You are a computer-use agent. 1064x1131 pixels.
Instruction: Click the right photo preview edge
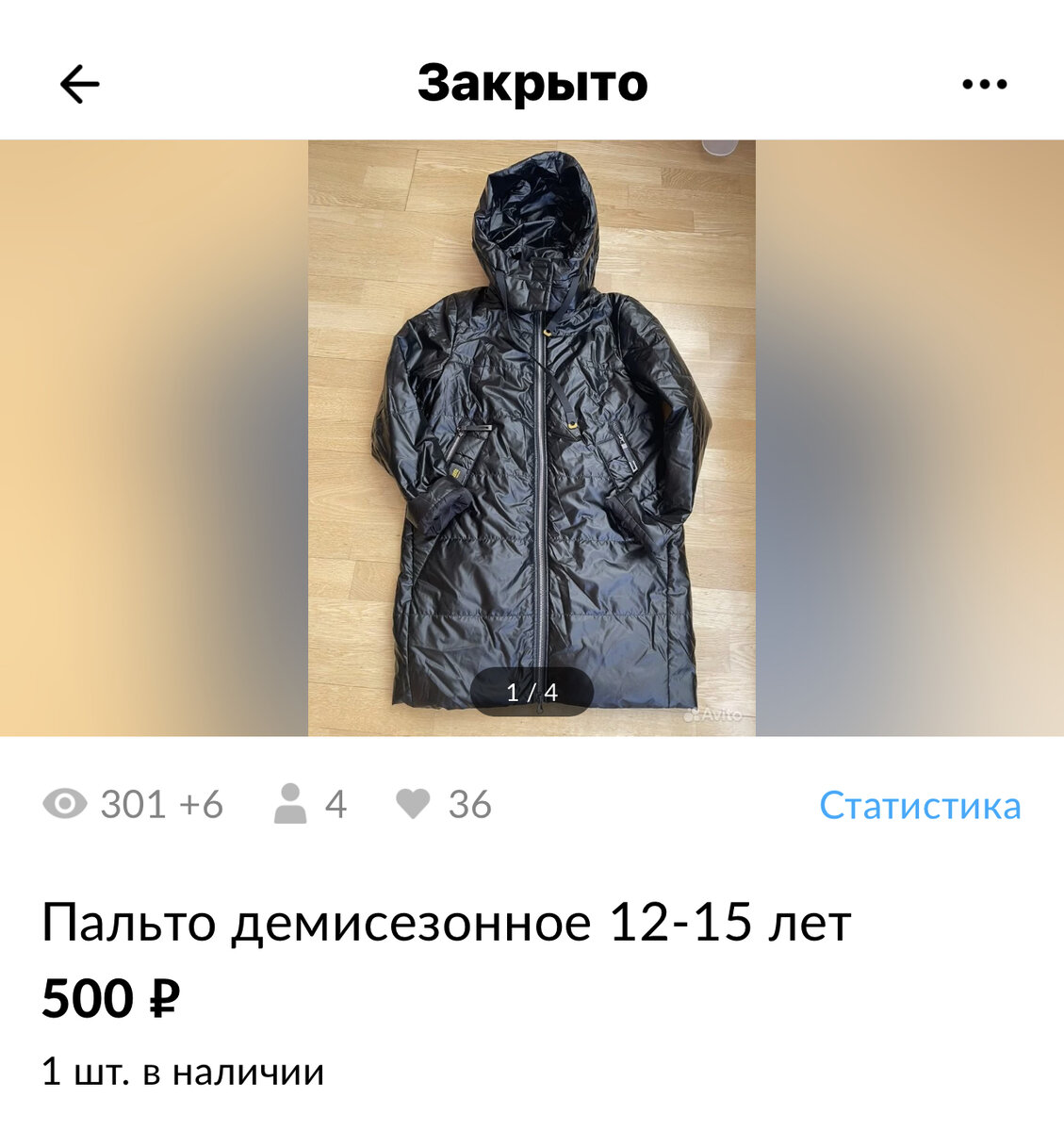909,438
